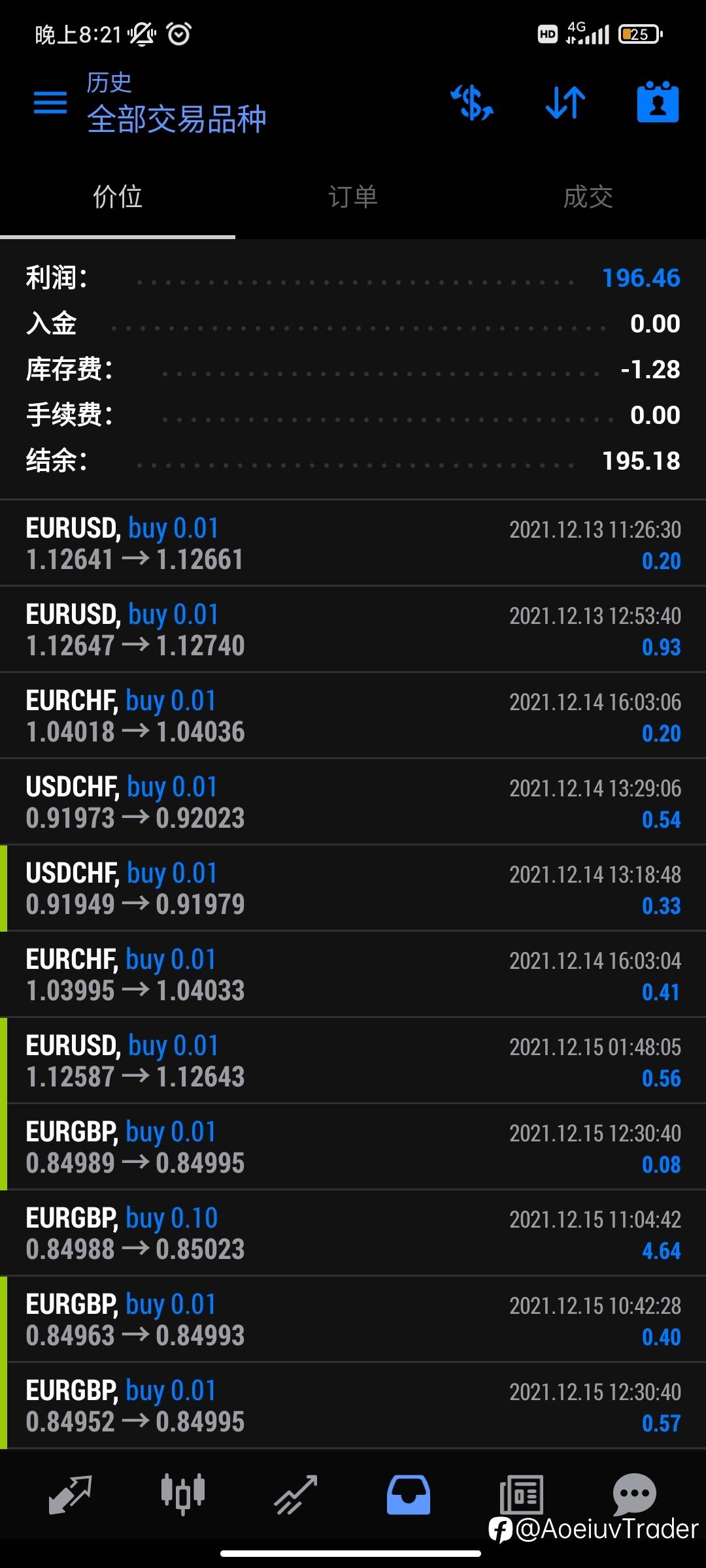Open the EURUSD trade with profit 0.93
Image resolution: width=706 pixels, height=1568 pixels.
click(x=353, y=630)
